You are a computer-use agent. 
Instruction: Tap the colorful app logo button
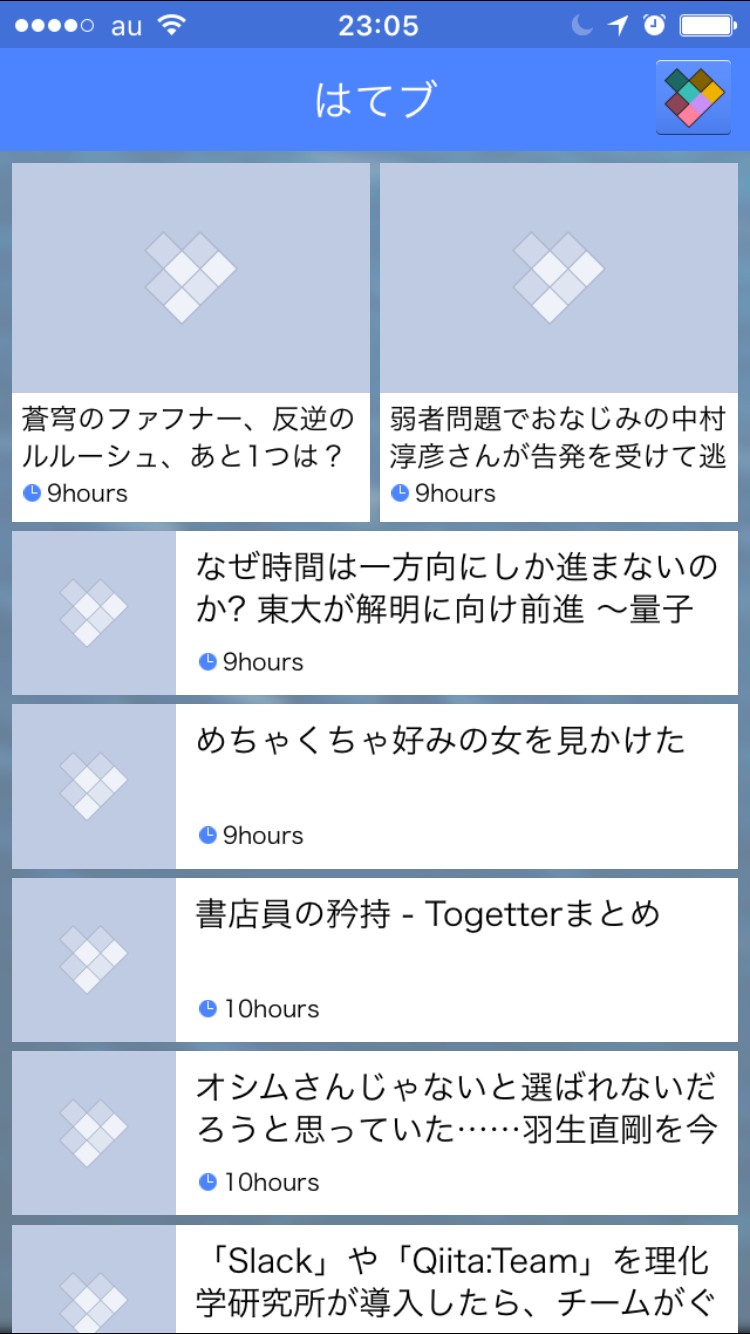pos(693,98)
